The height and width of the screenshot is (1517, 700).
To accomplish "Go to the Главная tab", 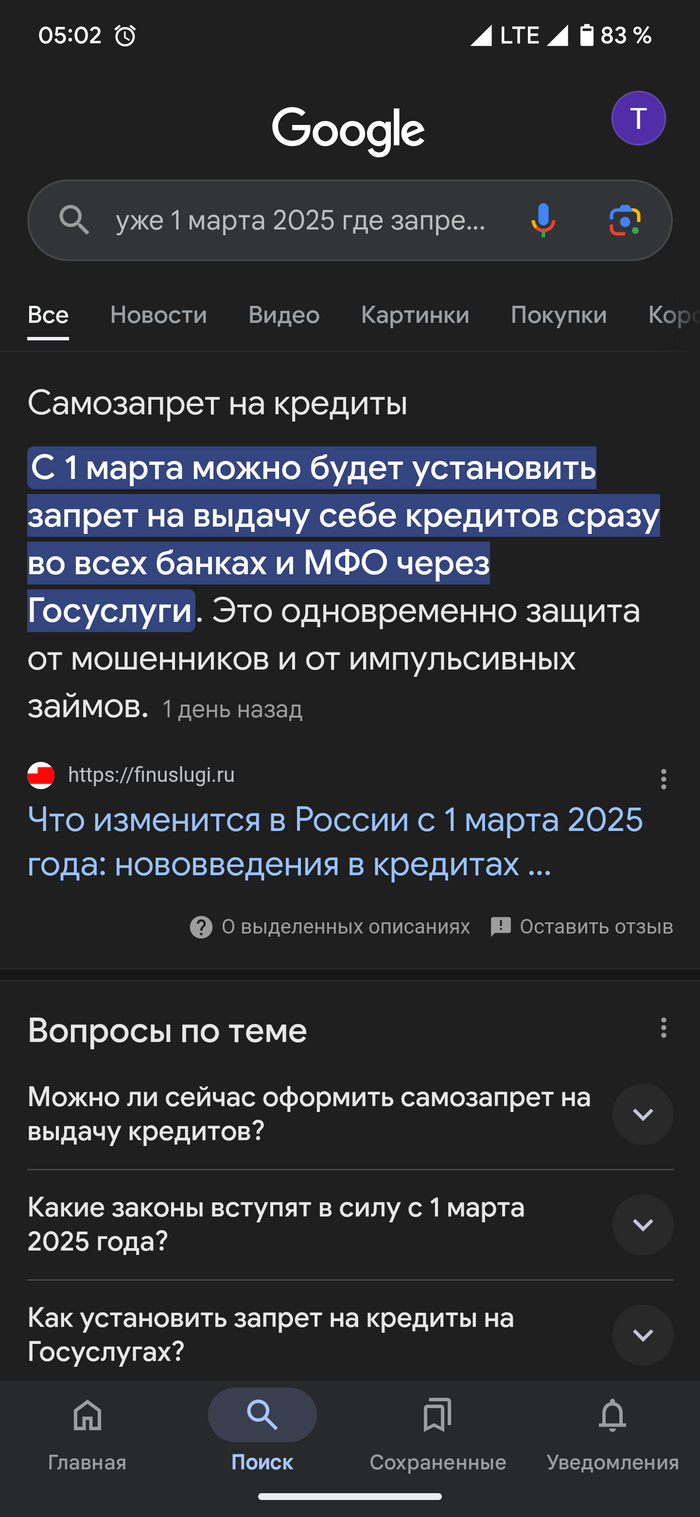I will click(x=87, y=1436).
